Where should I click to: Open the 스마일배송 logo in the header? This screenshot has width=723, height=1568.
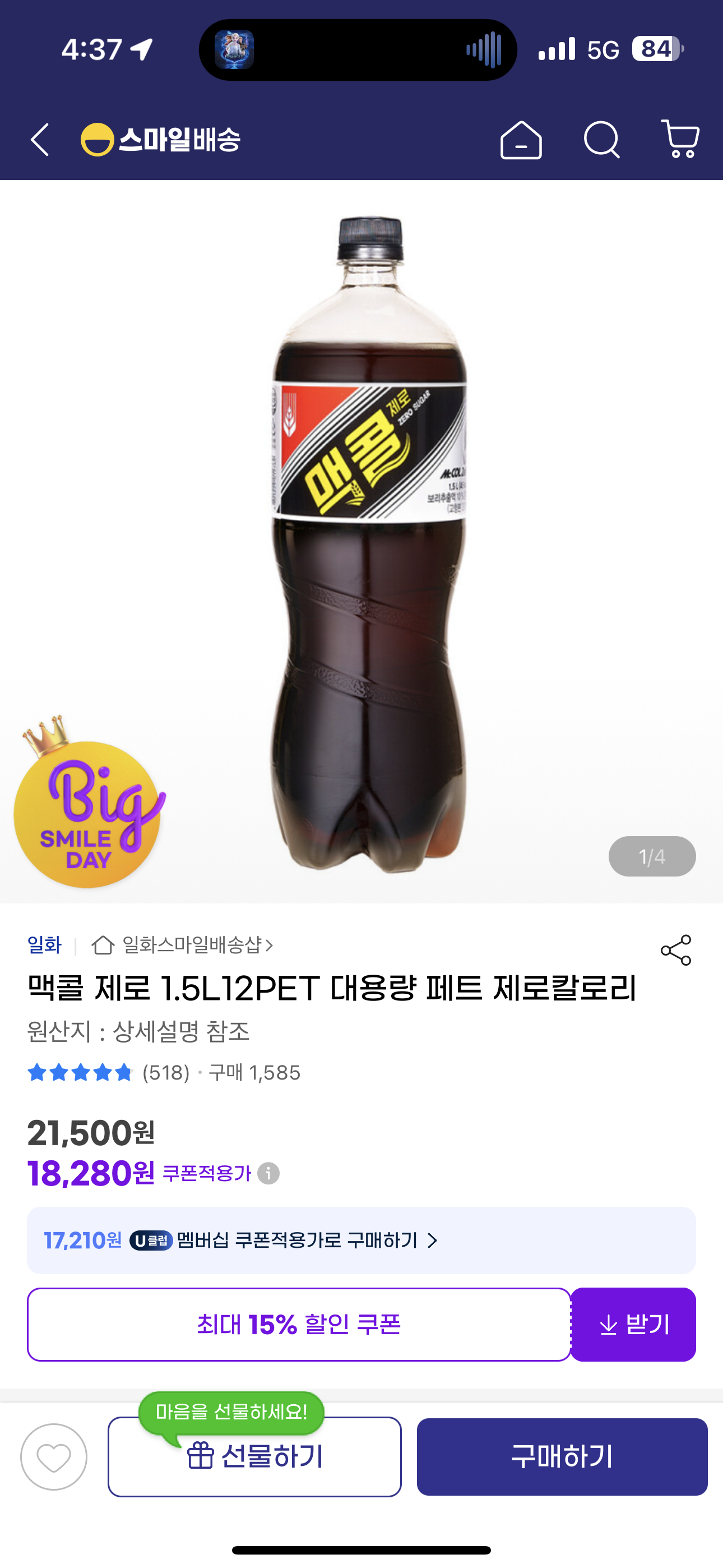coord(161,140)
